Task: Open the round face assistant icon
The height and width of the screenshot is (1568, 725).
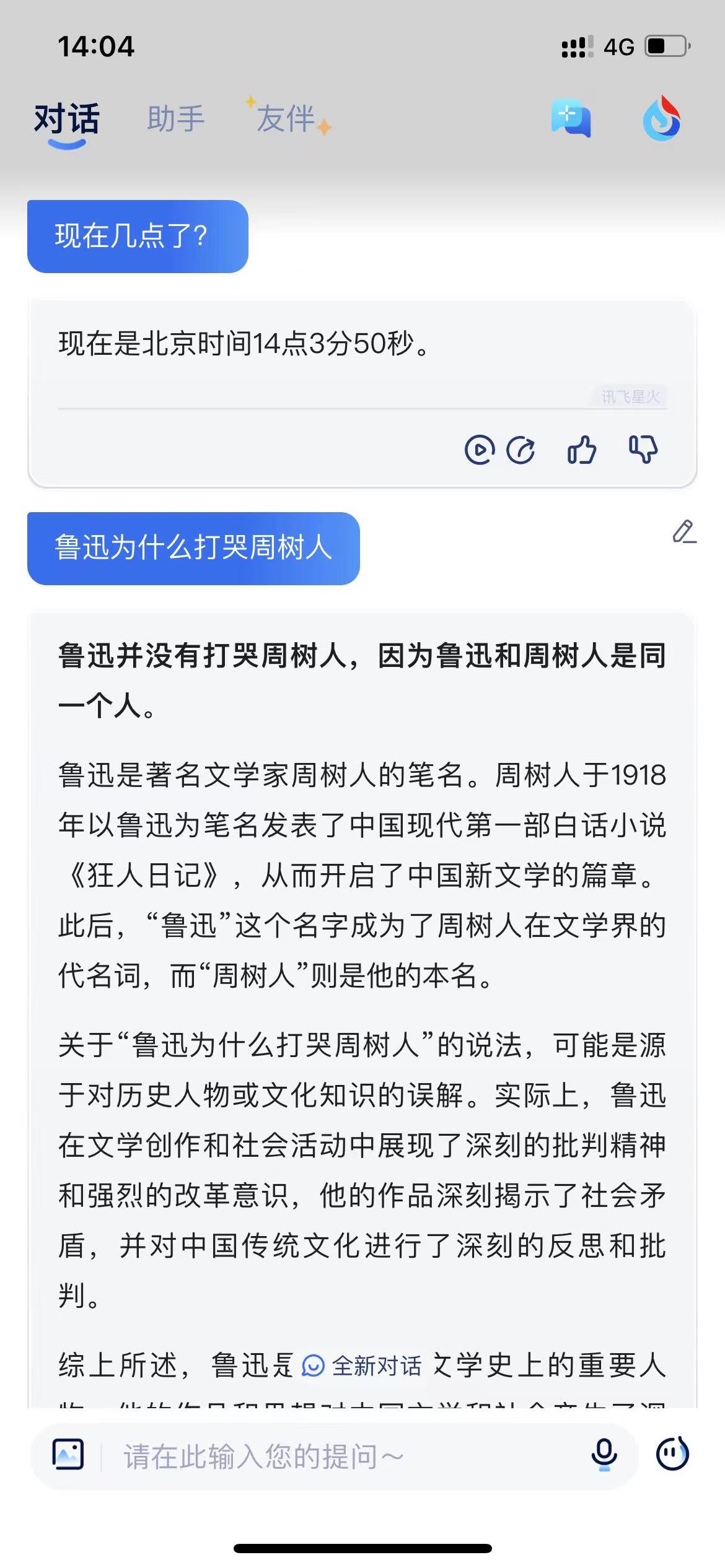Action: 672,1453
